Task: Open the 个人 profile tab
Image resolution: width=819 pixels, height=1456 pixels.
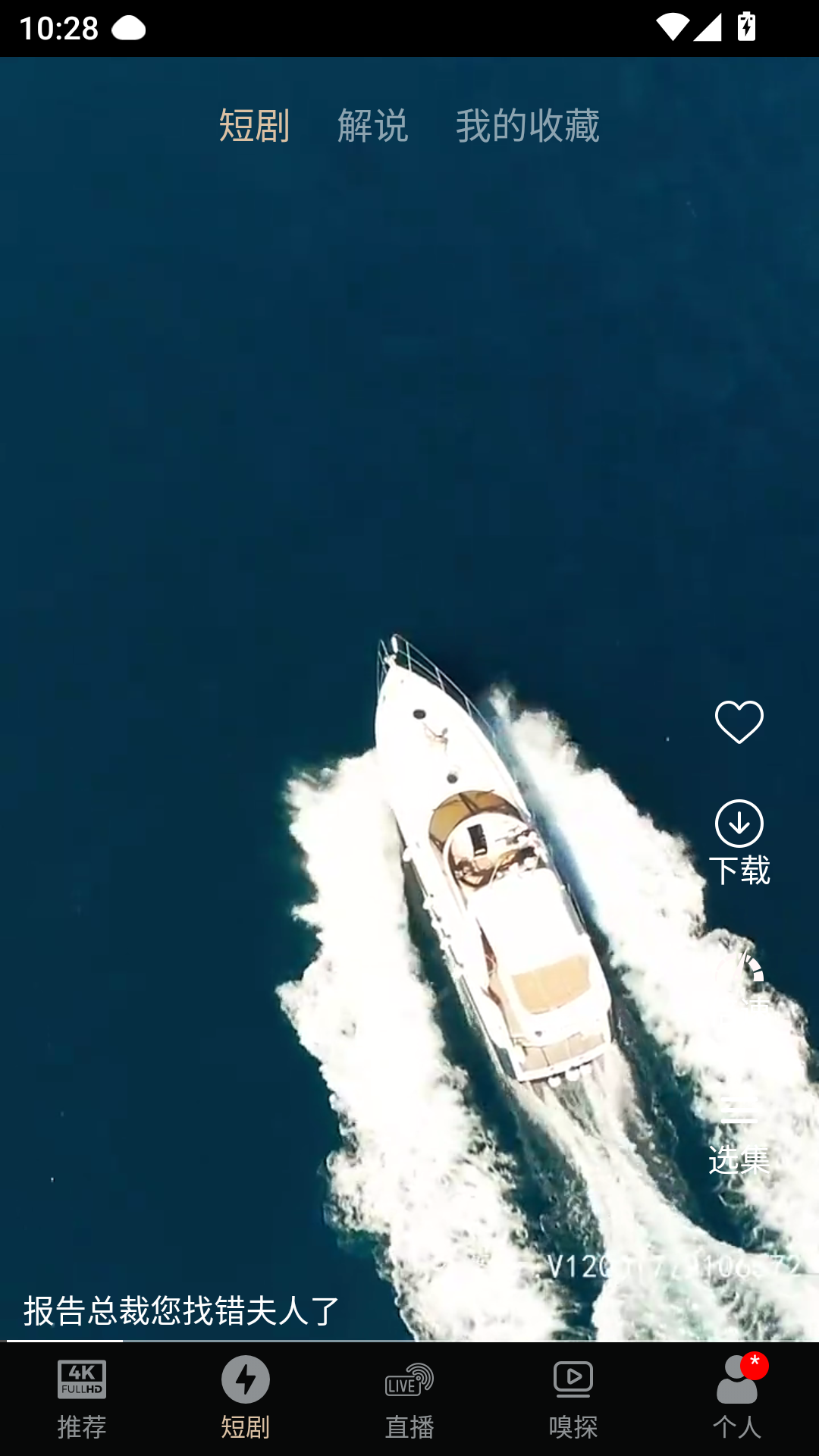Action: 737,1399
